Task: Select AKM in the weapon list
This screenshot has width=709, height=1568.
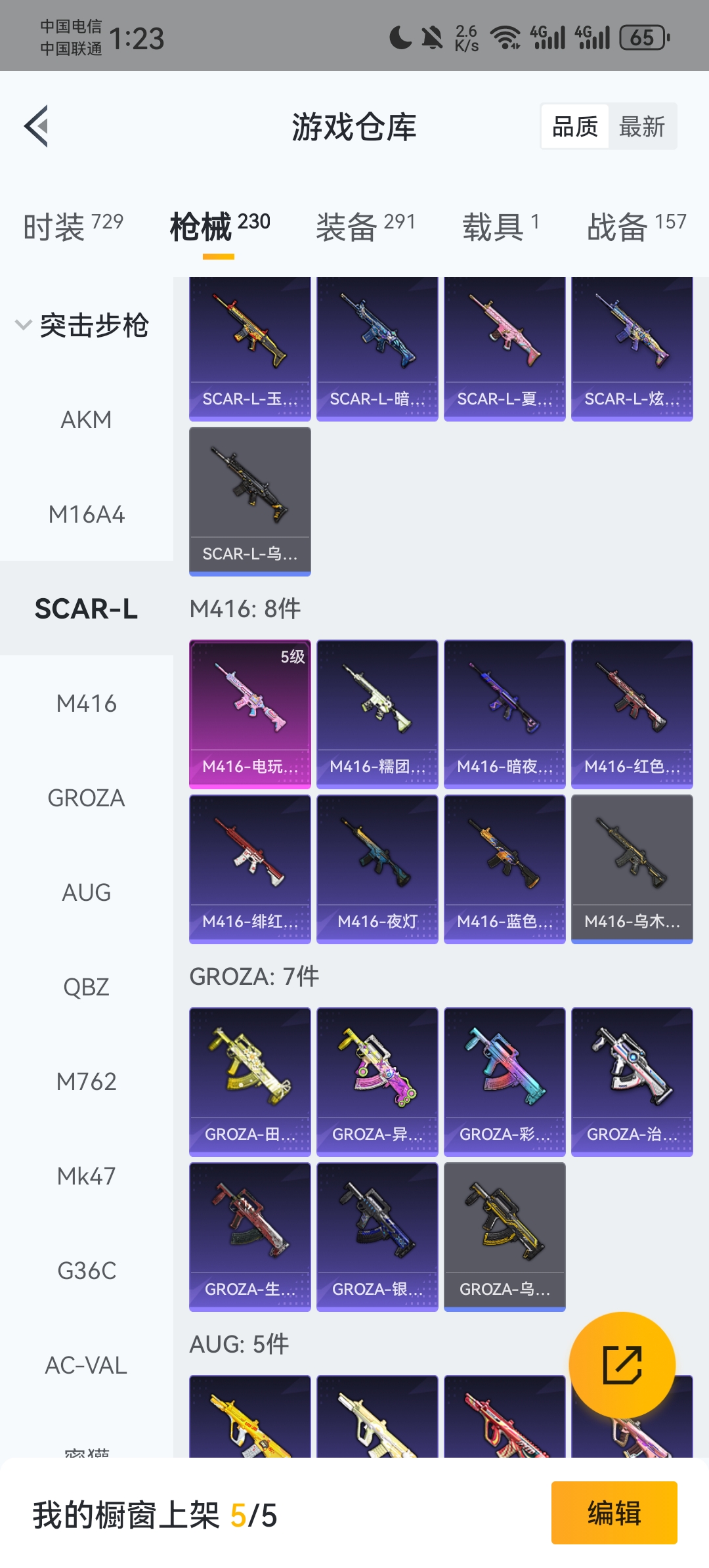Action: point(86,420)
